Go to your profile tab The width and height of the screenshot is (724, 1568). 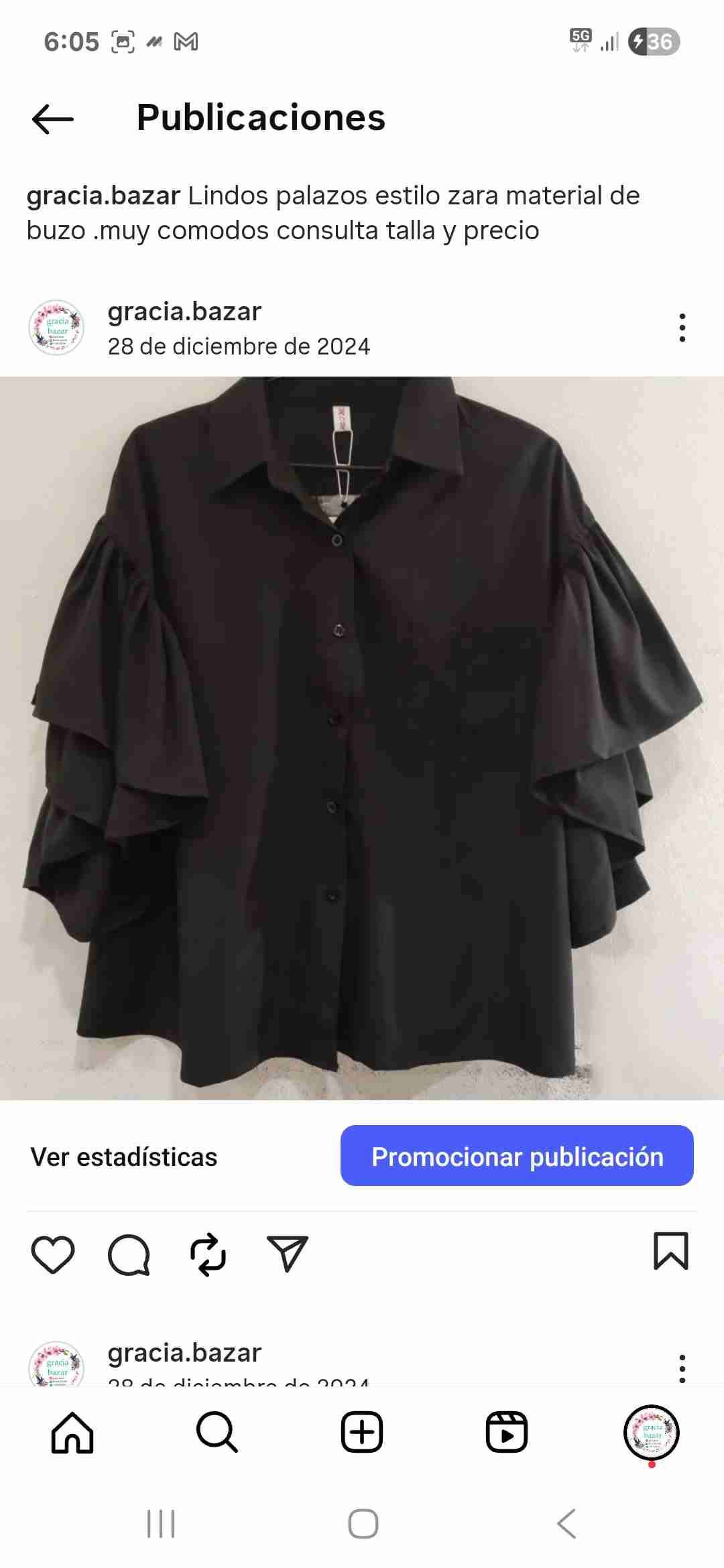click(x=652, y=1433)
